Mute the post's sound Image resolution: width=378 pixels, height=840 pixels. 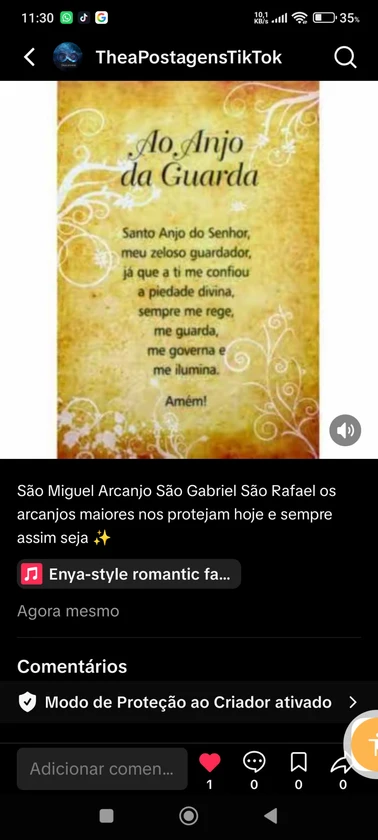point(345,430)
